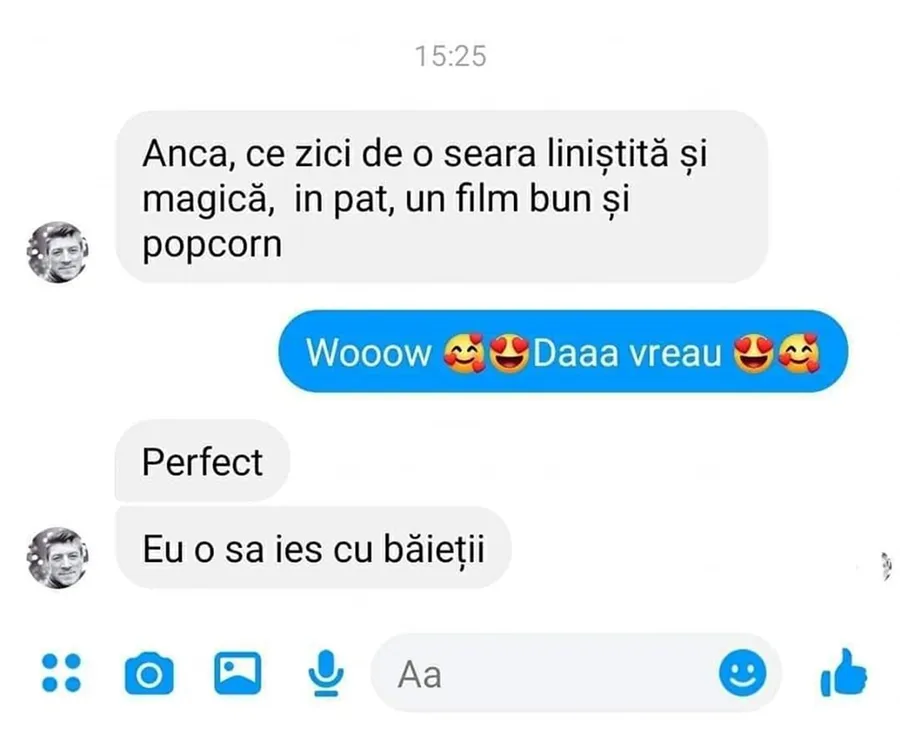900x730 pixels.
Task: Open the emoji picker smiley
Action: click(x=742, y=673)
